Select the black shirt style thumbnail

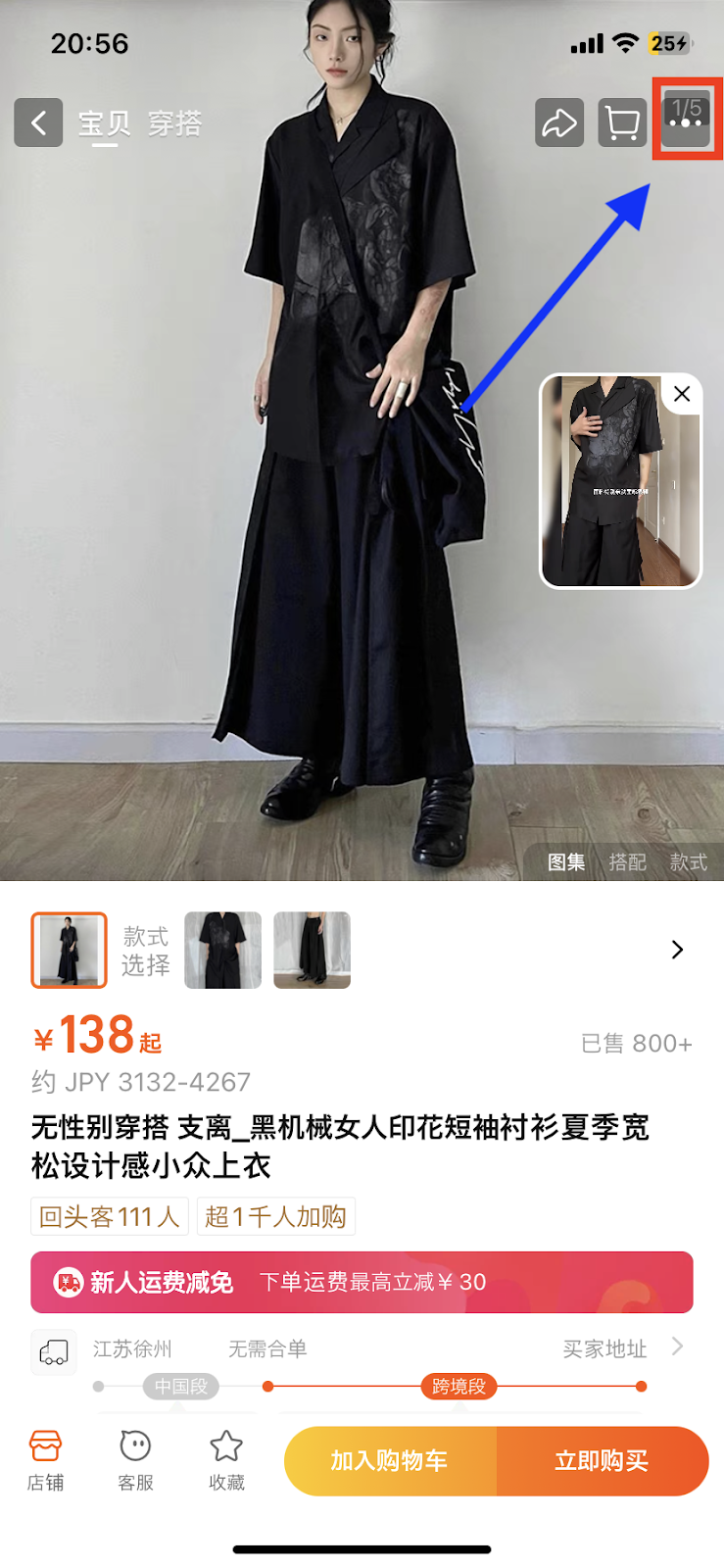pos(223,950)
